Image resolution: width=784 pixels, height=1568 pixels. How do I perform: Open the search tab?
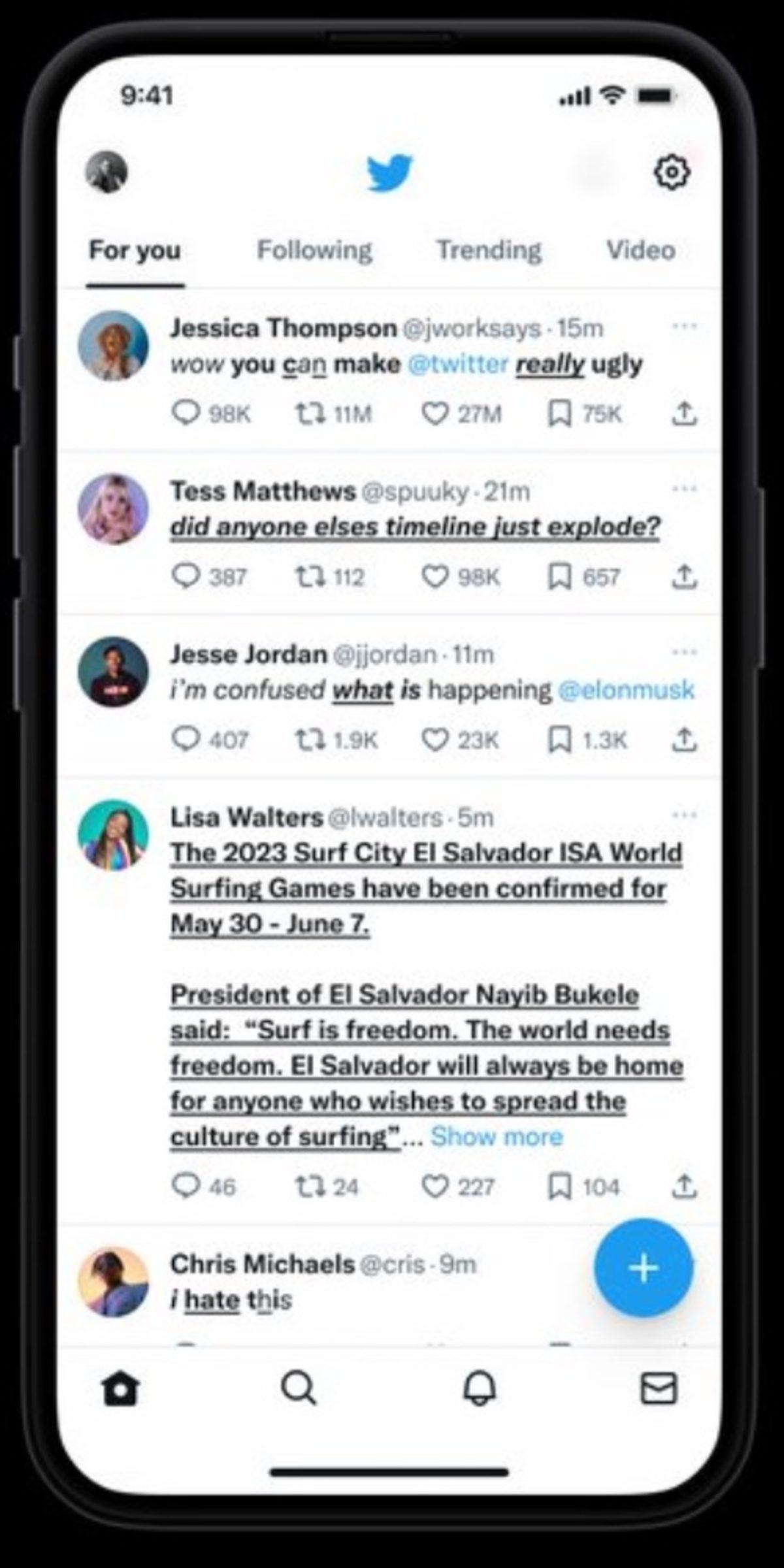pyautogui.click(x=299, y=1388)
